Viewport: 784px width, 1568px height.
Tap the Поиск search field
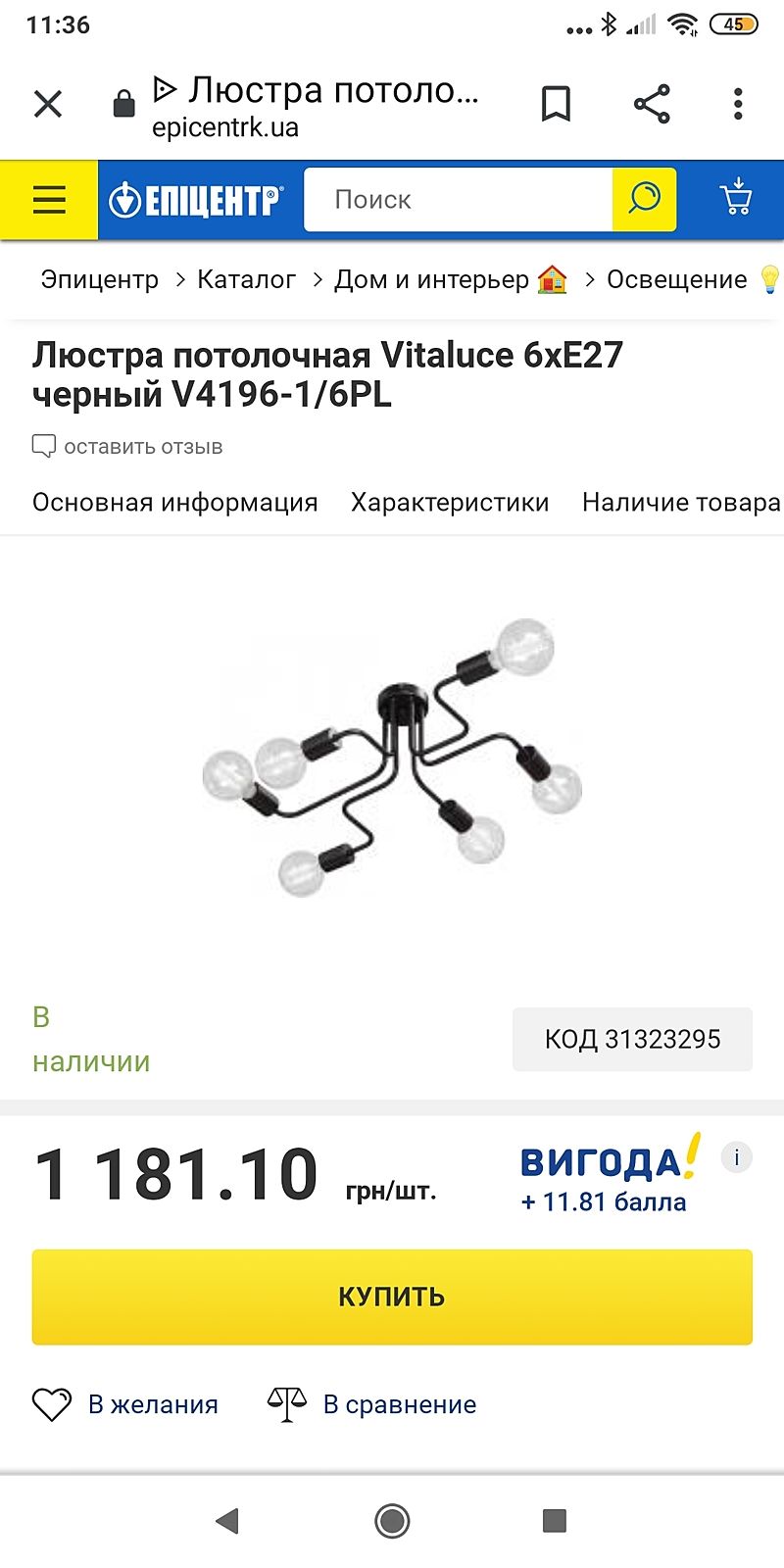pyautogui.click(x=459, y=200)
